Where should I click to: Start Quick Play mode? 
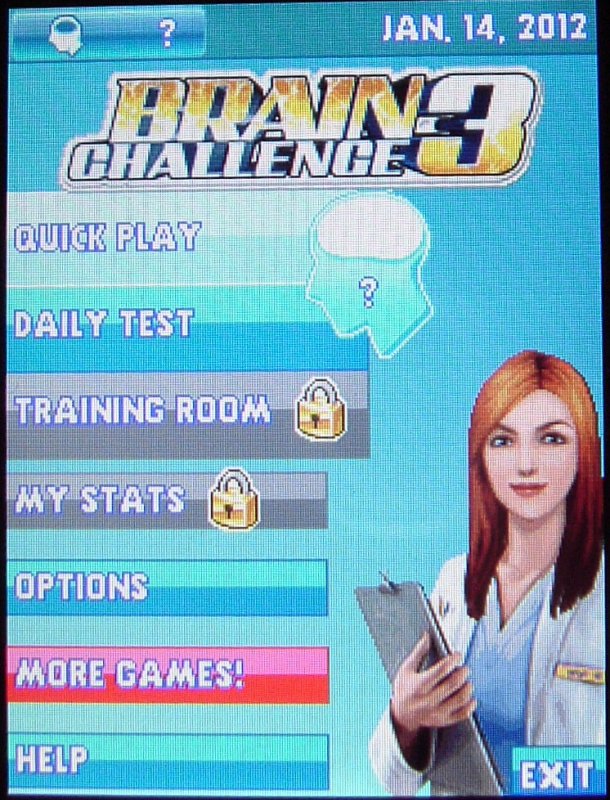pos(110,238)
